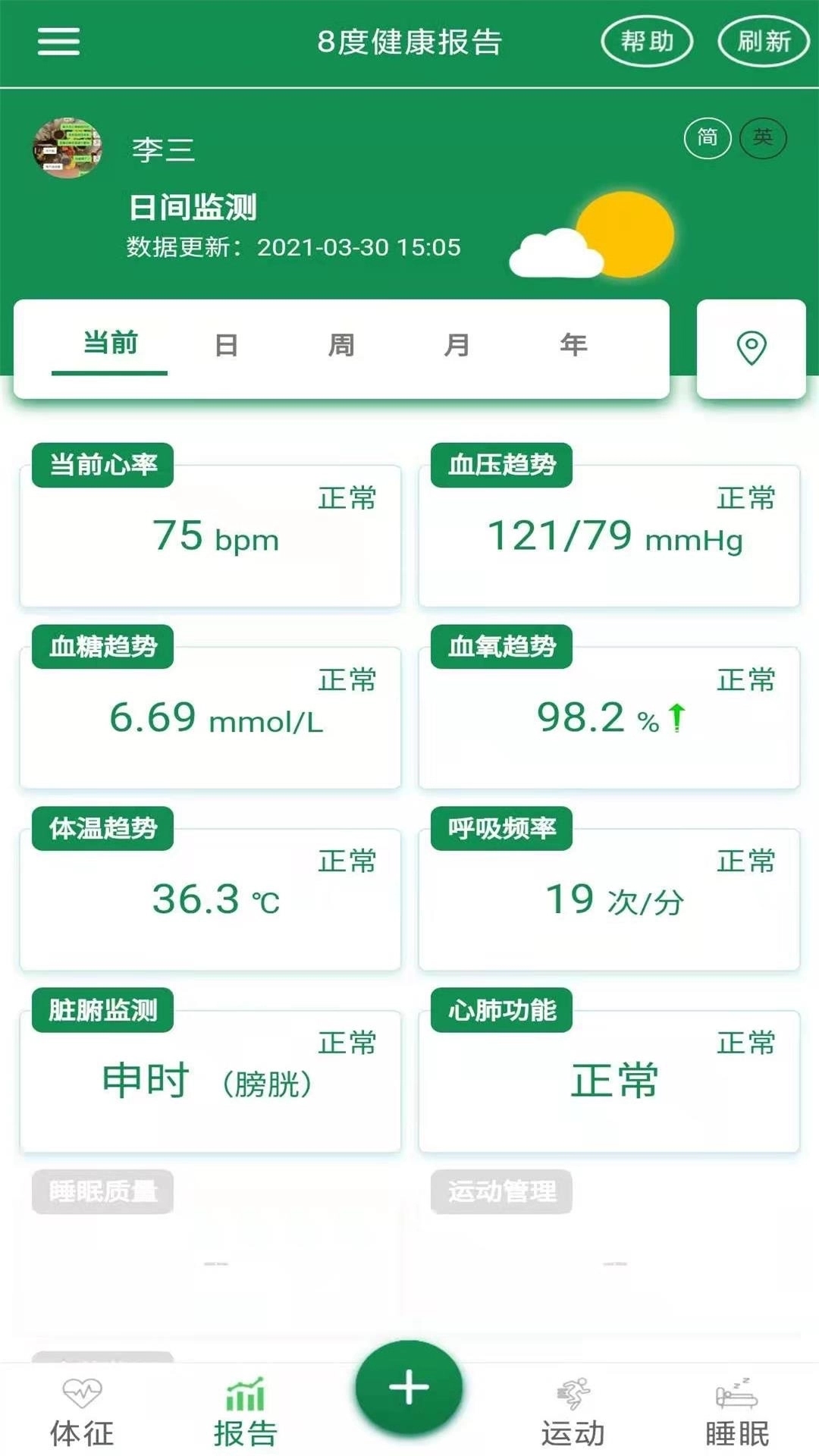Image resolution: width=819 pixels, height=1456 pixels.
Task: Switch to the 周 weekly tab
Action: 342,345
